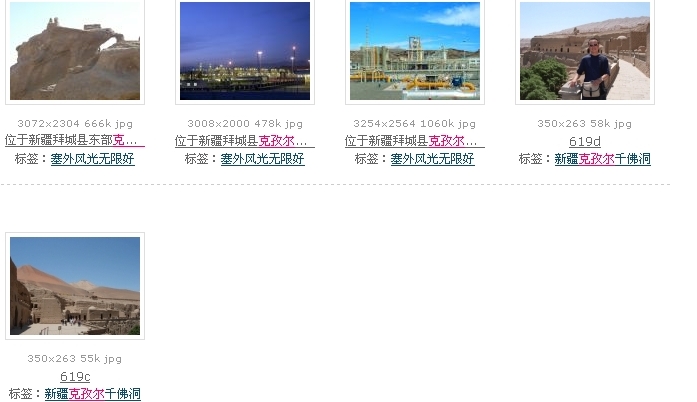Viewport: 697px width, 402px height.
Task: Open the 619c title link
Action: 75,377
